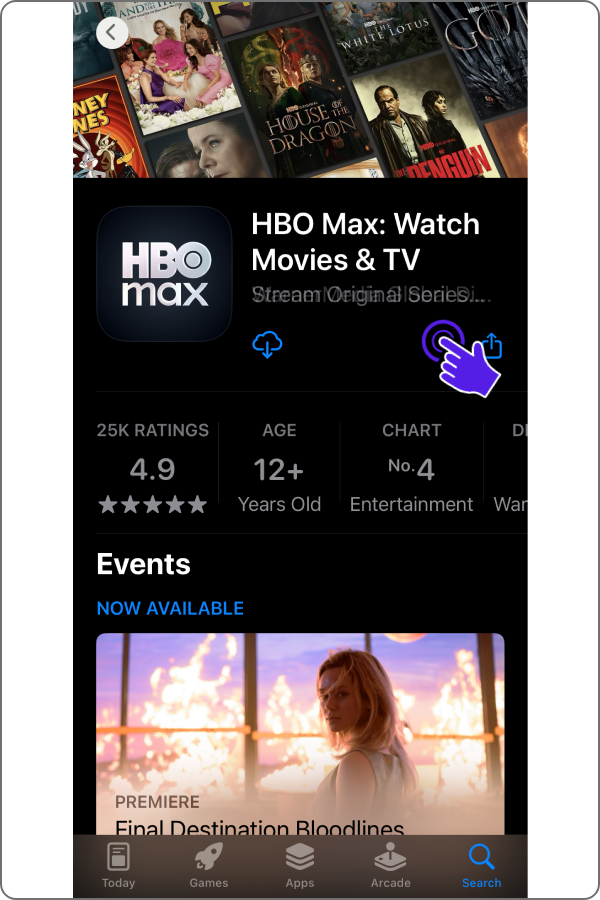The width and height of the screenshot is (600, 900).
Task: View the 25K ratings and 4.9 score
Action: coord(153,468)
